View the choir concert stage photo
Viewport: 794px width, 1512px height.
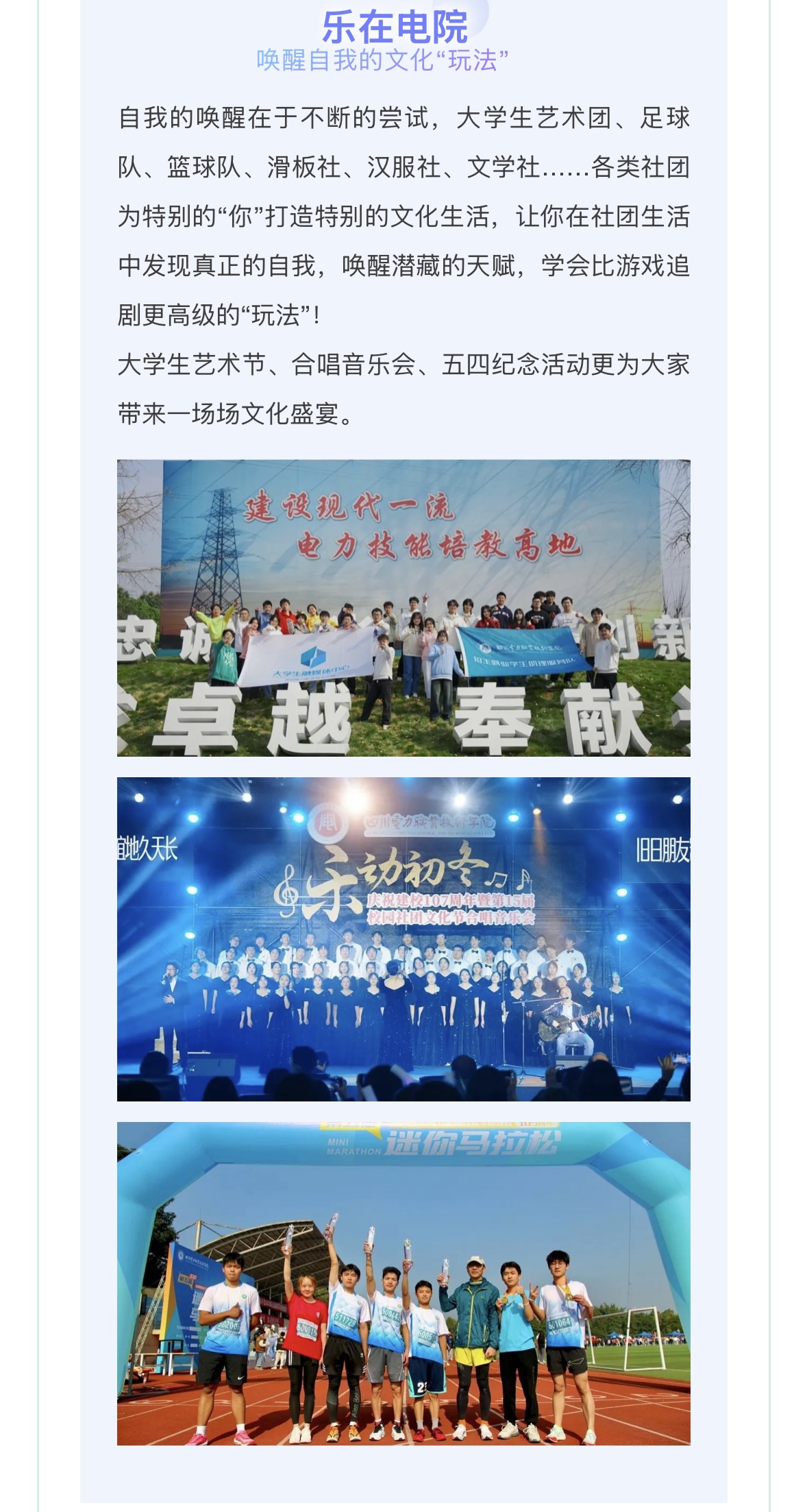click(404, 939)
